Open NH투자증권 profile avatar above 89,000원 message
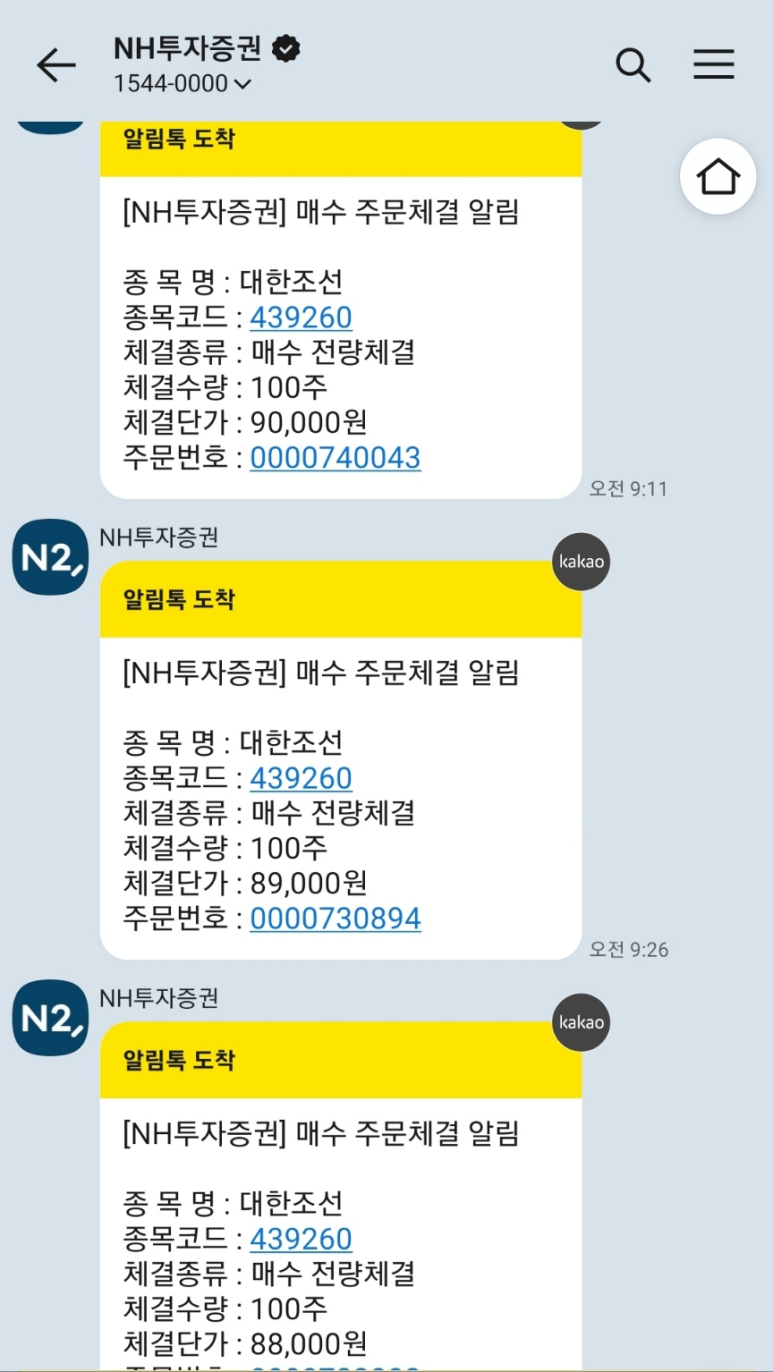 (x=50, y=557)
